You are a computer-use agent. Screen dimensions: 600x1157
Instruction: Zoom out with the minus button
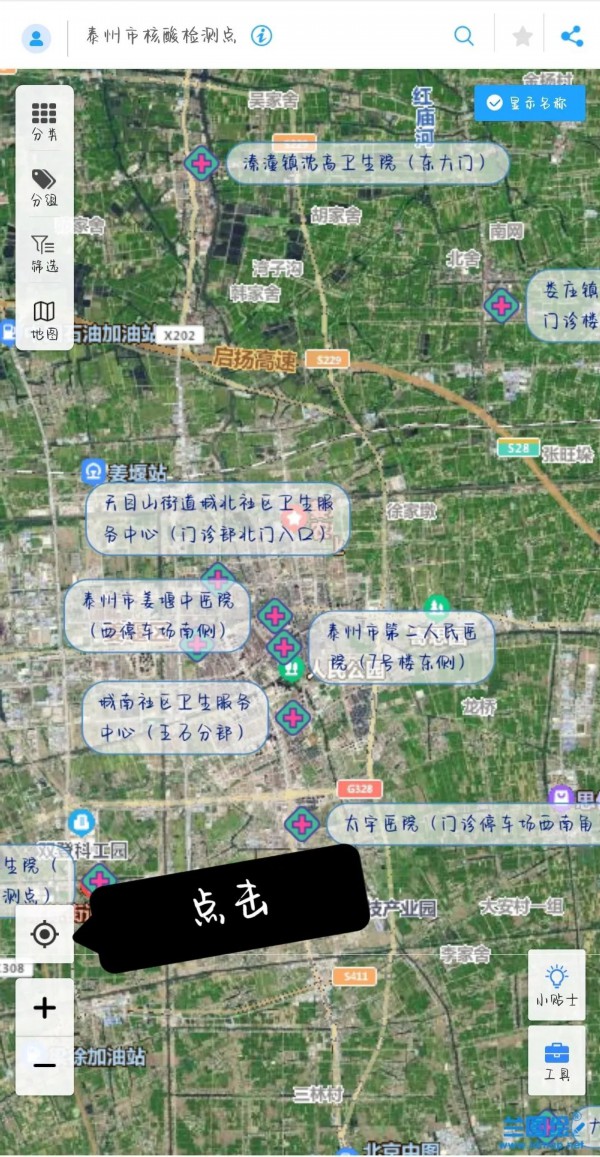tap(44, 1065)
